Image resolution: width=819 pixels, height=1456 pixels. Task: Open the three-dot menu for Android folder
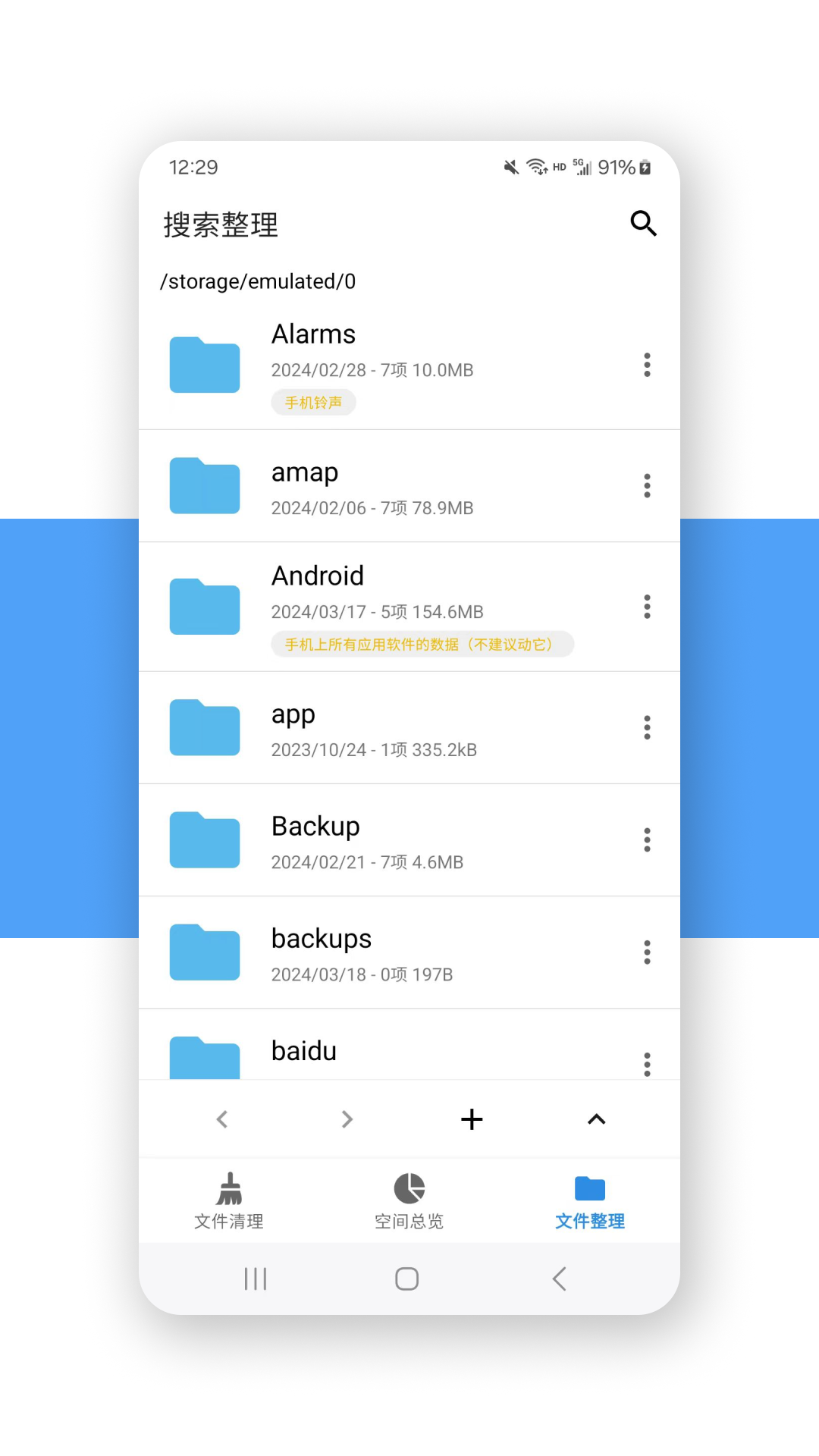pyautogui.click(x=647, y=607)
